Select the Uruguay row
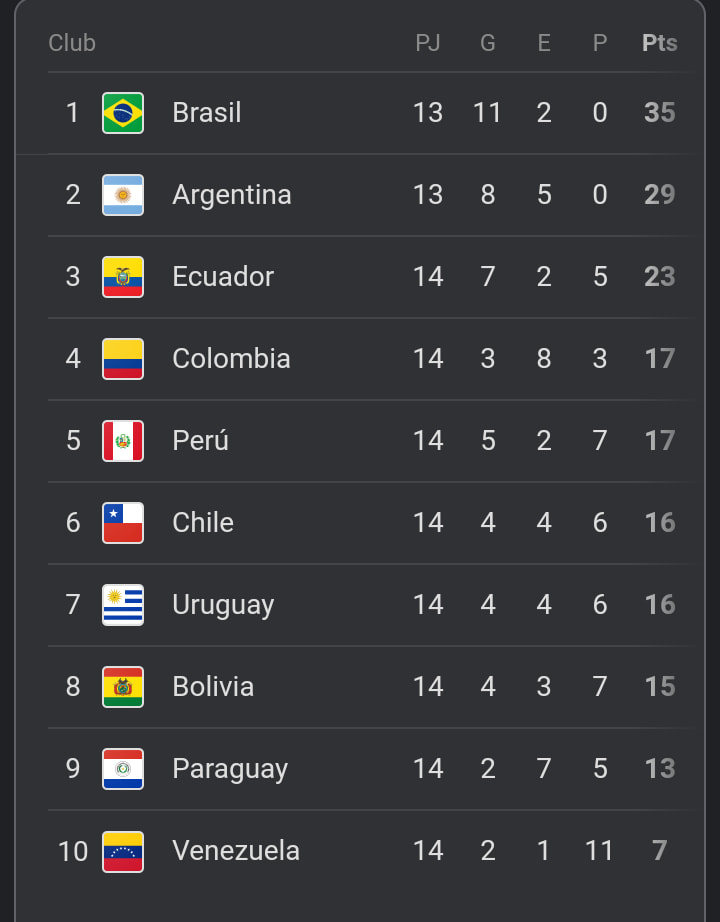The height and width of the screenshot is (922, 720). (223, 605)
